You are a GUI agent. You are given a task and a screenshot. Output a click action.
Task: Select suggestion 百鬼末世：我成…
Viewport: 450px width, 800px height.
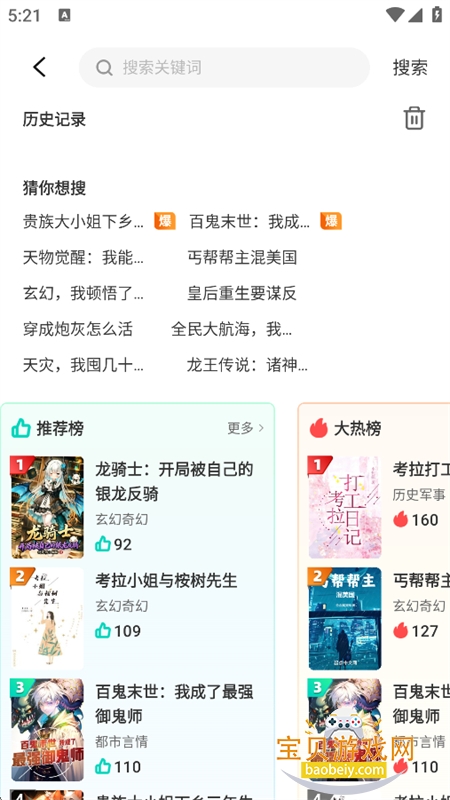pos(249,221)
